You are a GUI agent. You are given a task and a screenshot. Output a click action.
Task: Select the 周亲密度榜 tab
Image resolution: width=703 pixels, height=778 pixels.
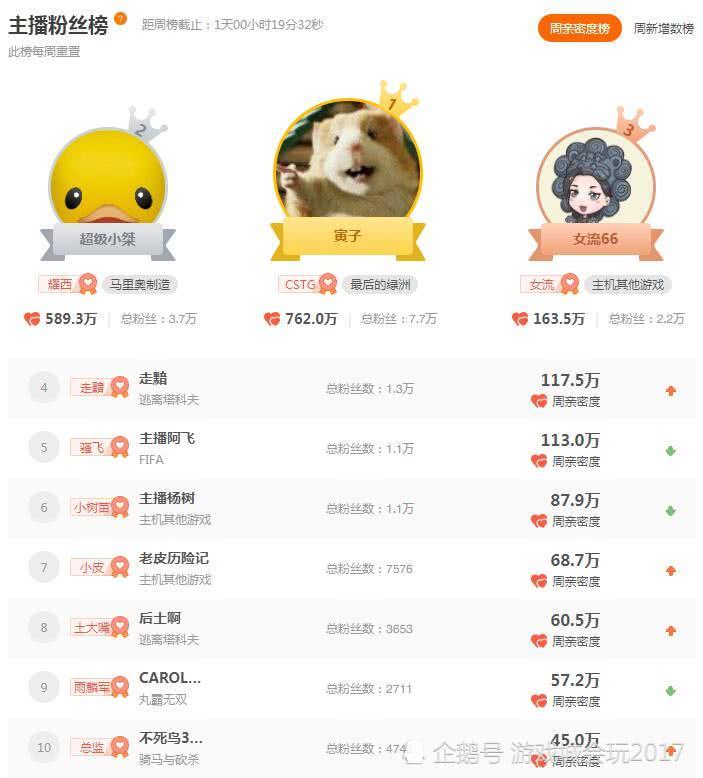pyautogui.click(x=579, y=28)
